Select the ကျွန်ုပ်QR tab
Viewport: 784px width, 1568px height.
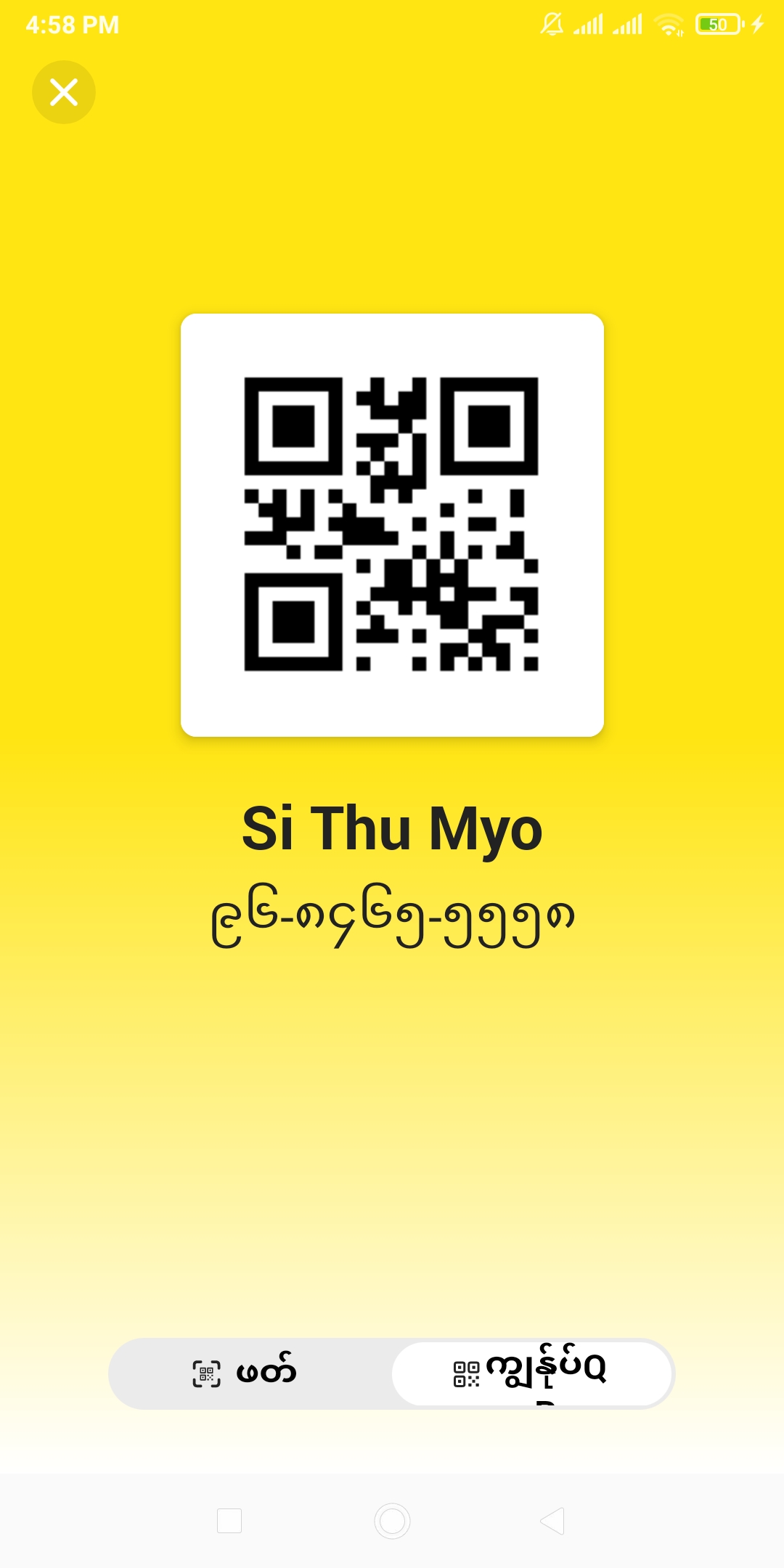(531, 1373)
